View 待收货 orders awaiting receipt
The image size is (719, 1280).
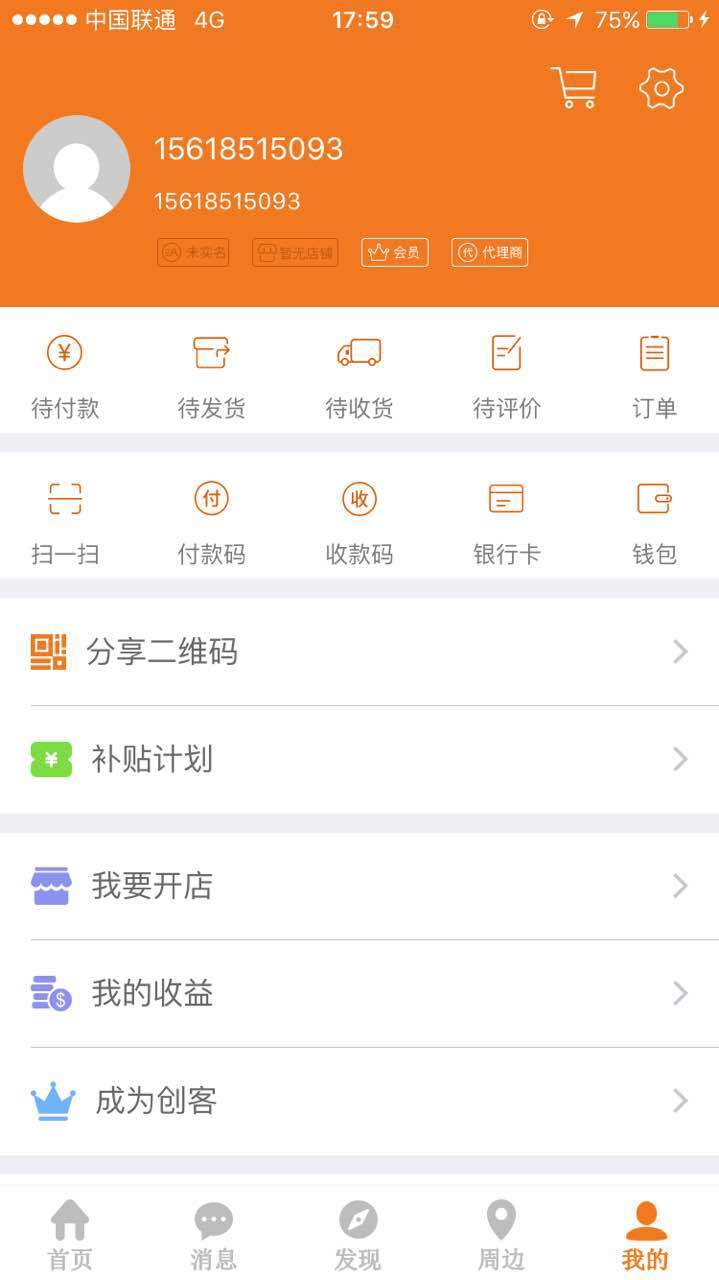(359, 376)
